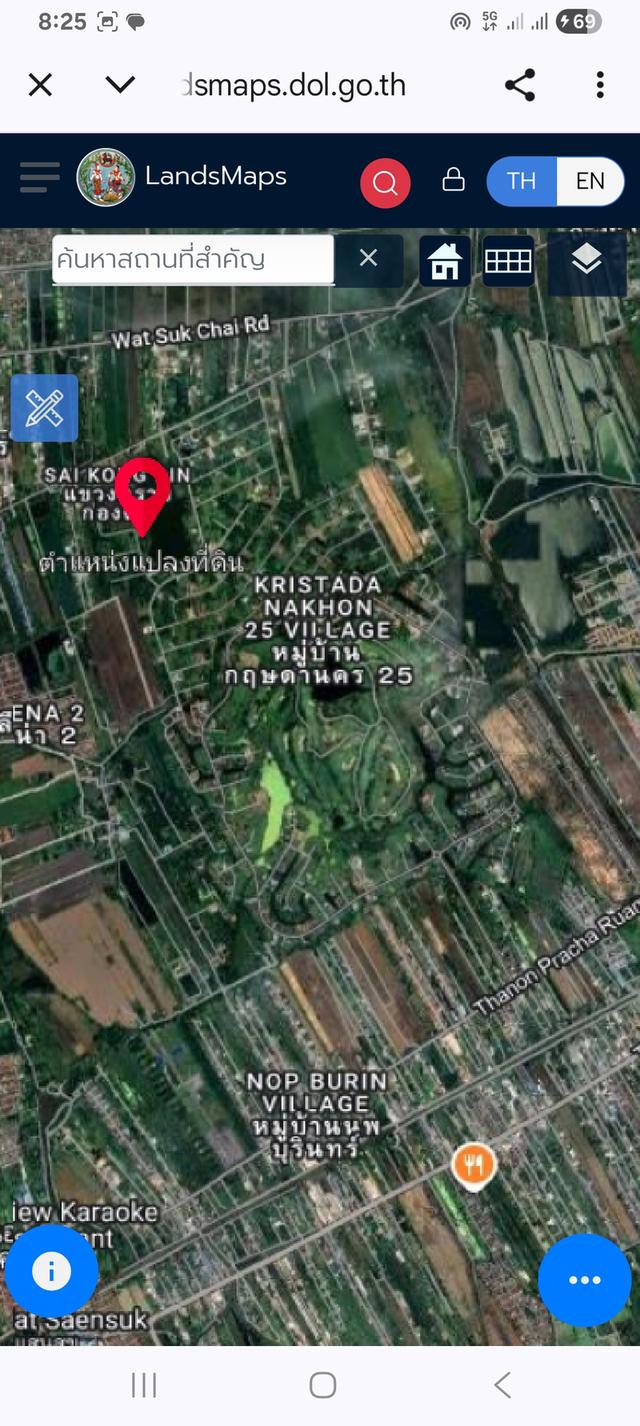
Task: Open the lock login icon
Action: pos(453,180)
